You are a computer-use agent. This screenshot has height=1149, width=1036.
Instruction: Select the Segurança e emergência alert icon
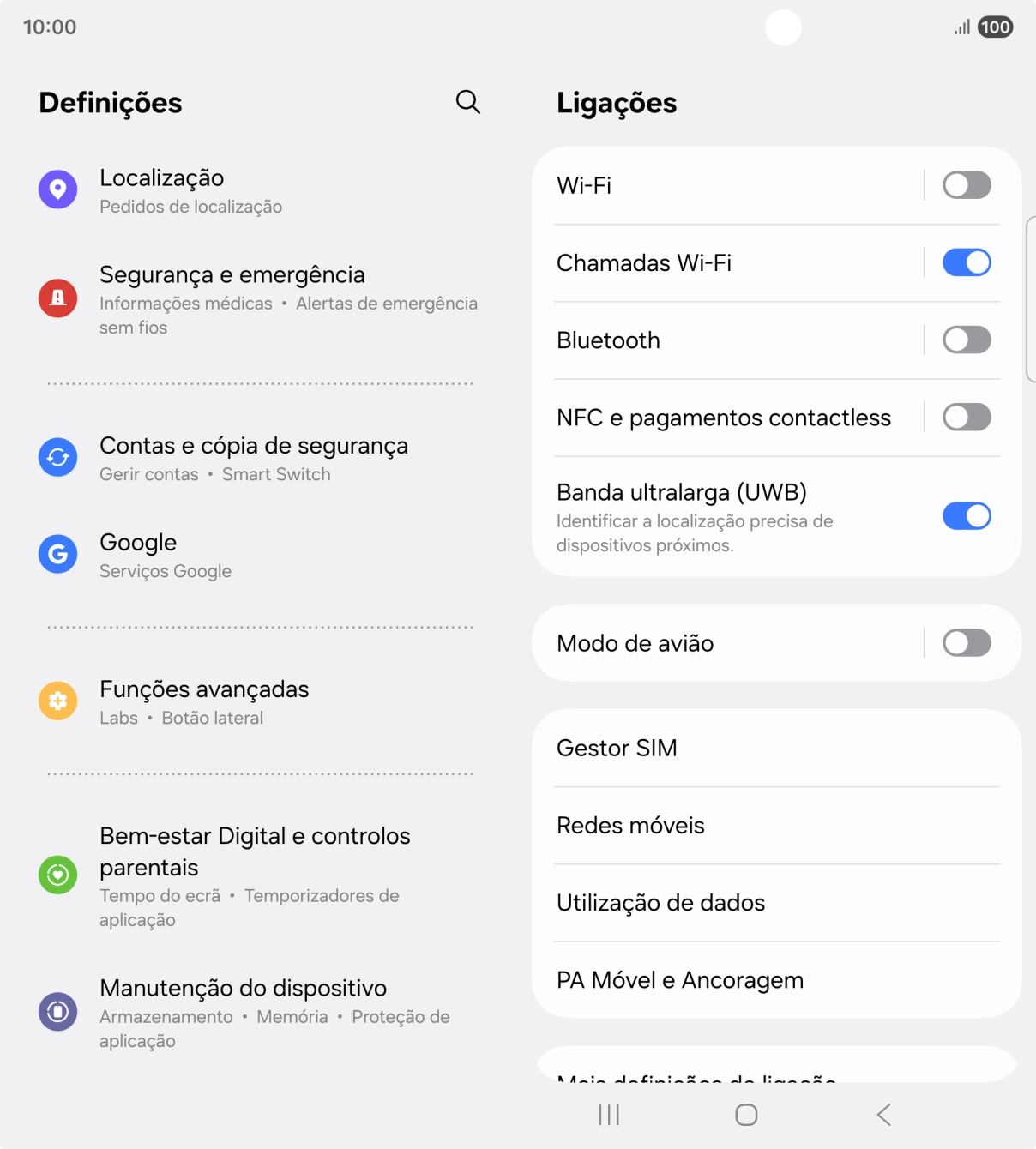pos(57,297)
